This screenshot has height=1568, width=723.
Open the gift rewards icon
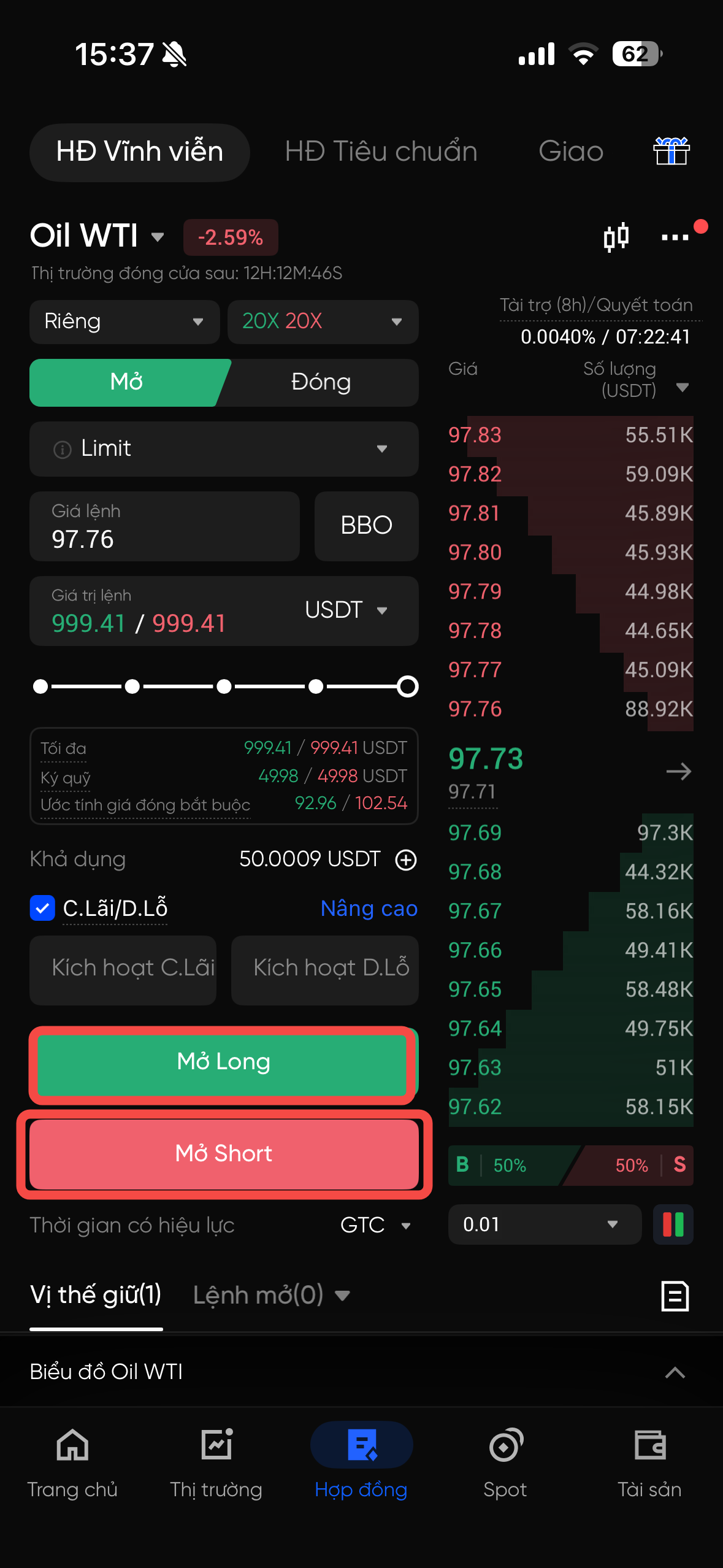click(x=671, y=151)
